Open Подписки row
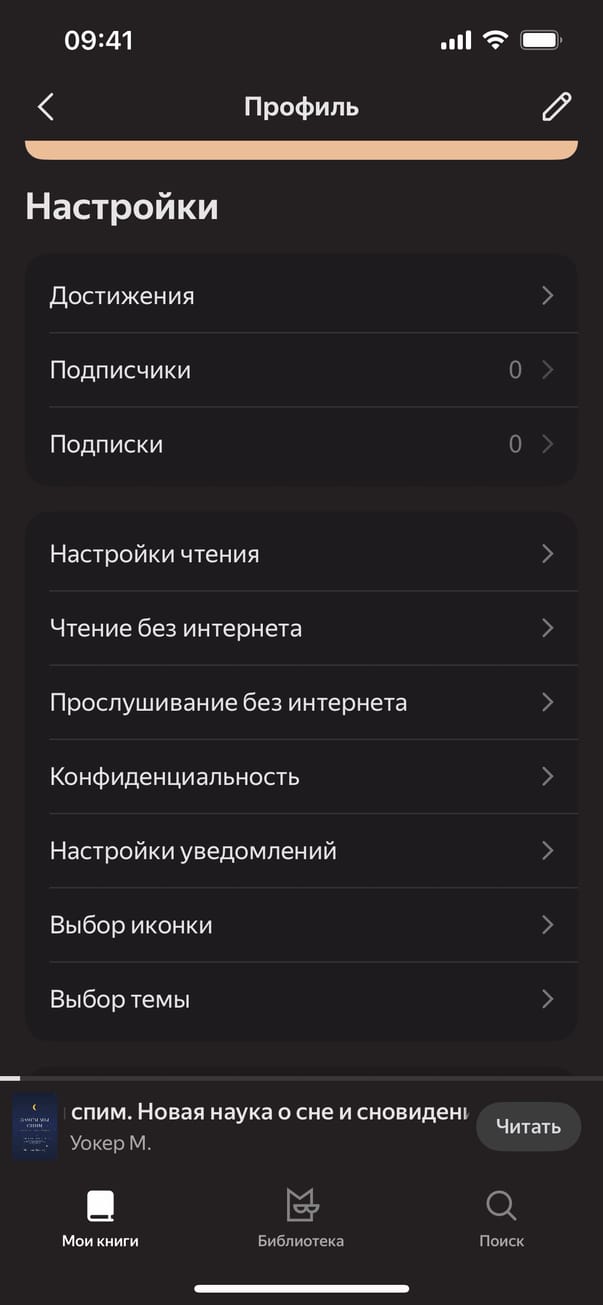The width and height of the screenshot is (603, 1305). (300, 444)
